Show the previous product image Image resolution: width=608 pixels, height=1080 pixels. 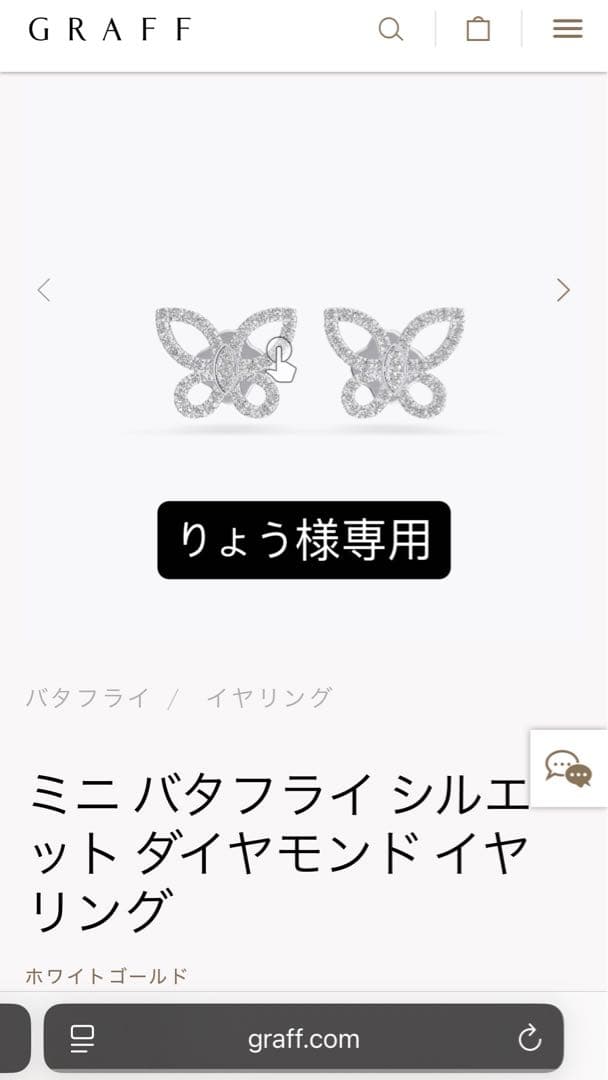click(44, 290)
